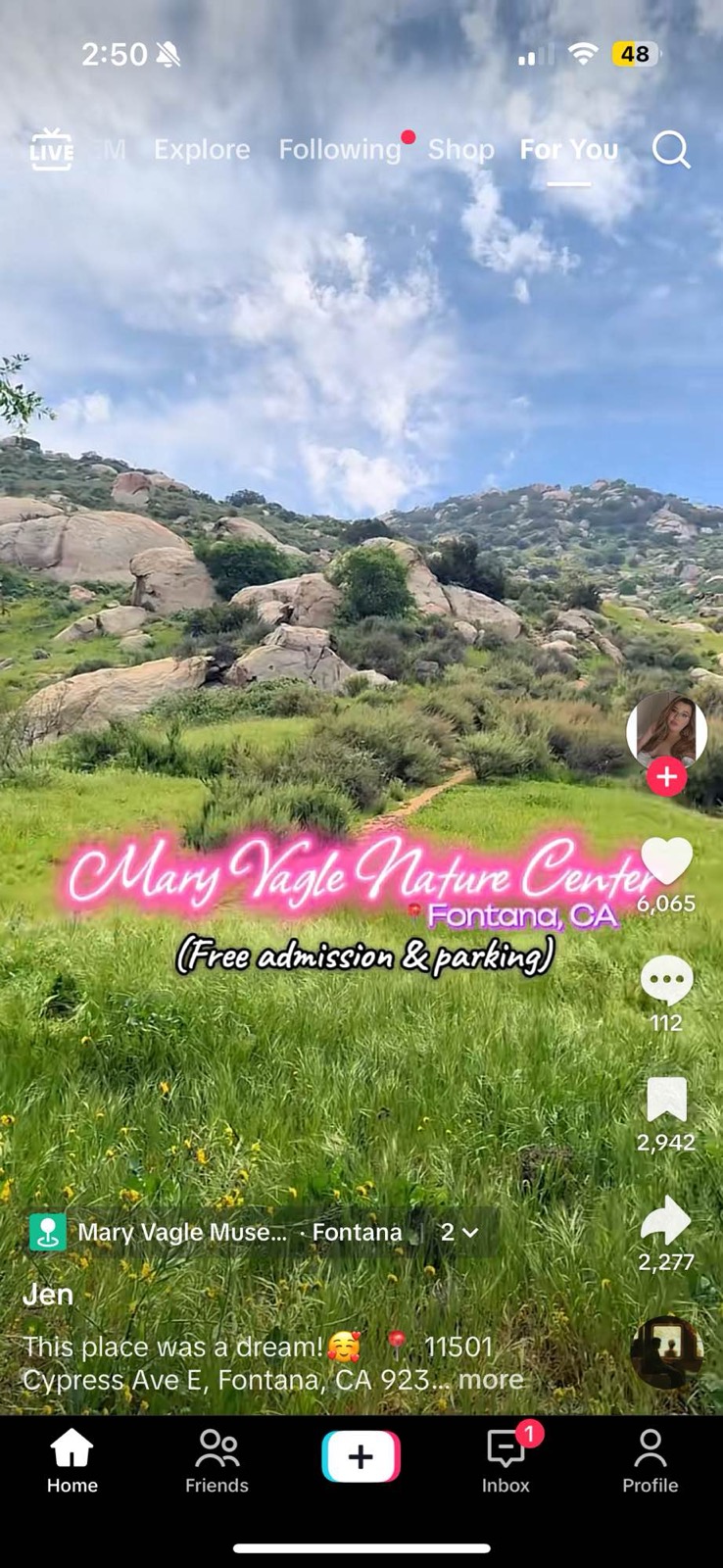723x1568 pixels.
Task: Go to the Friends tab
Action: (x=217, y=1460)
